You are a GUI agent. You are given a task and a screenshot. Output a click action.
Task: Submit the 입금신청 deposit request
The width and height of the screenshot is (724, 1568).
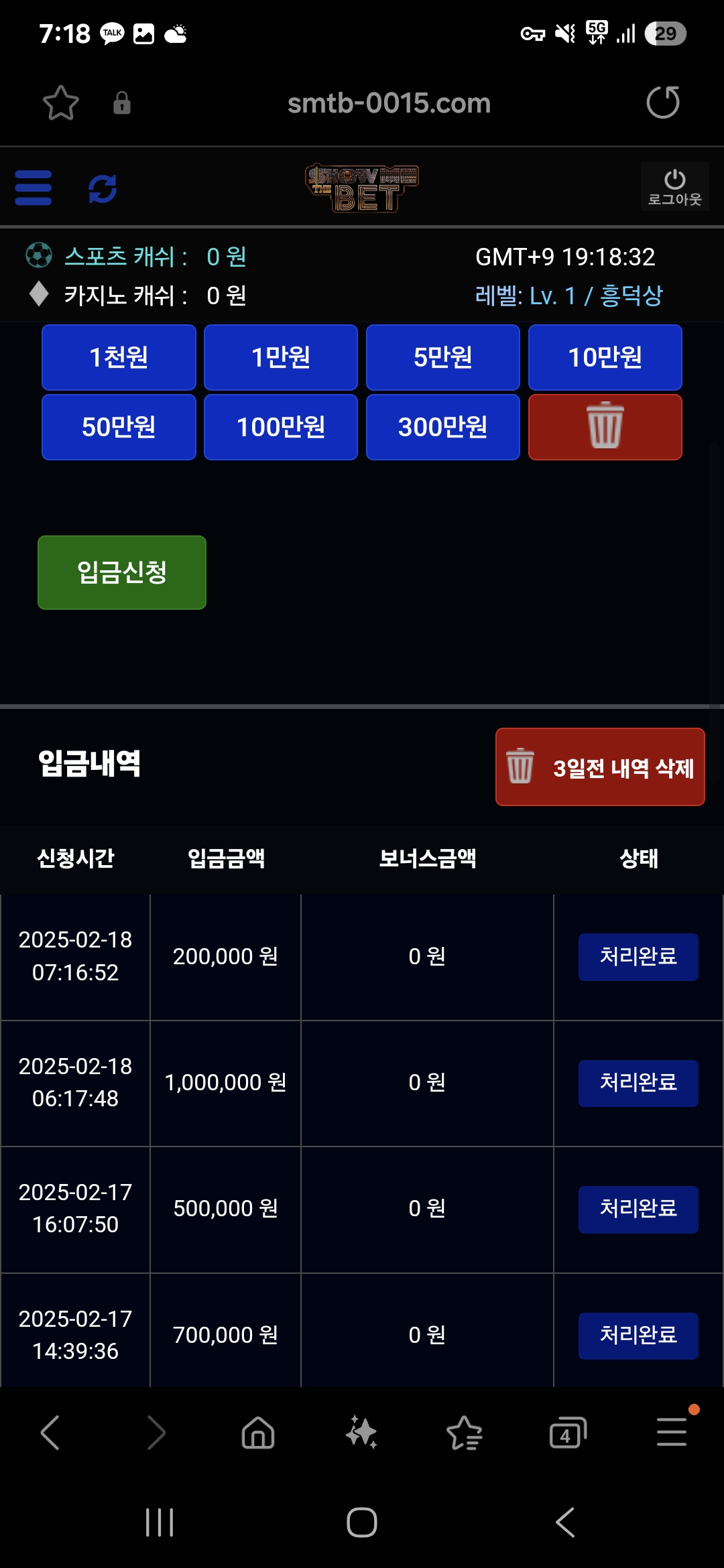[x=122, y=572]
